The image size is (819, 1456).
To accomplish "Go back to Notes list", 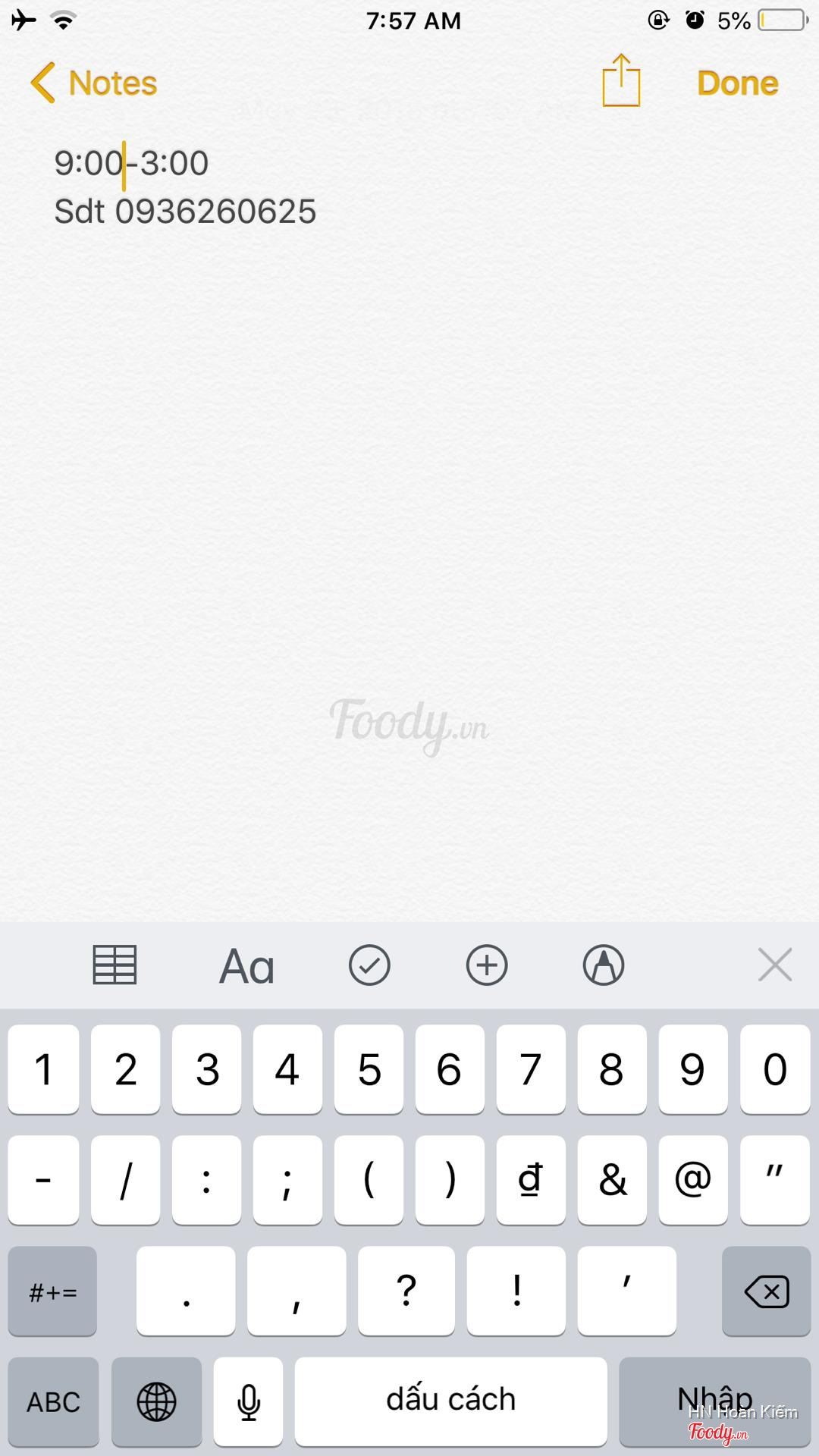I will click(94, 83).
